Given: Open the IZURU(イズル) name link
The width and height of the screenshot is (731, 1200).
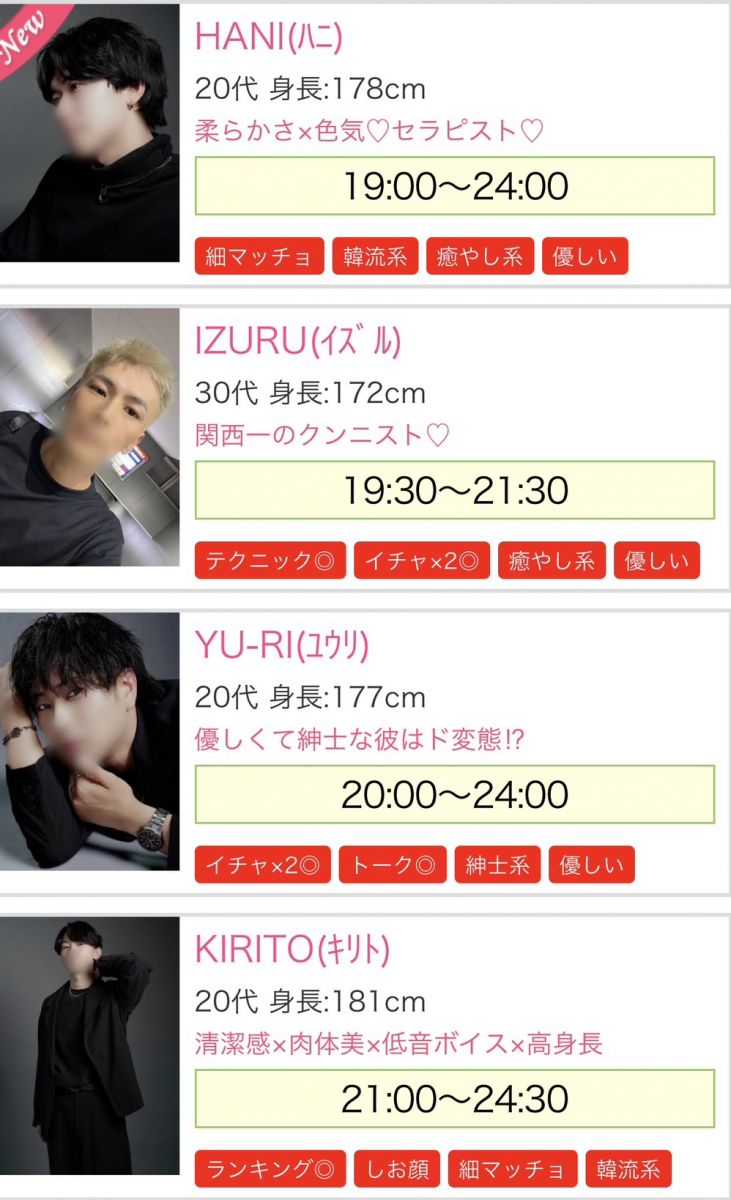Looking at the screenshot, I should 297,342.
